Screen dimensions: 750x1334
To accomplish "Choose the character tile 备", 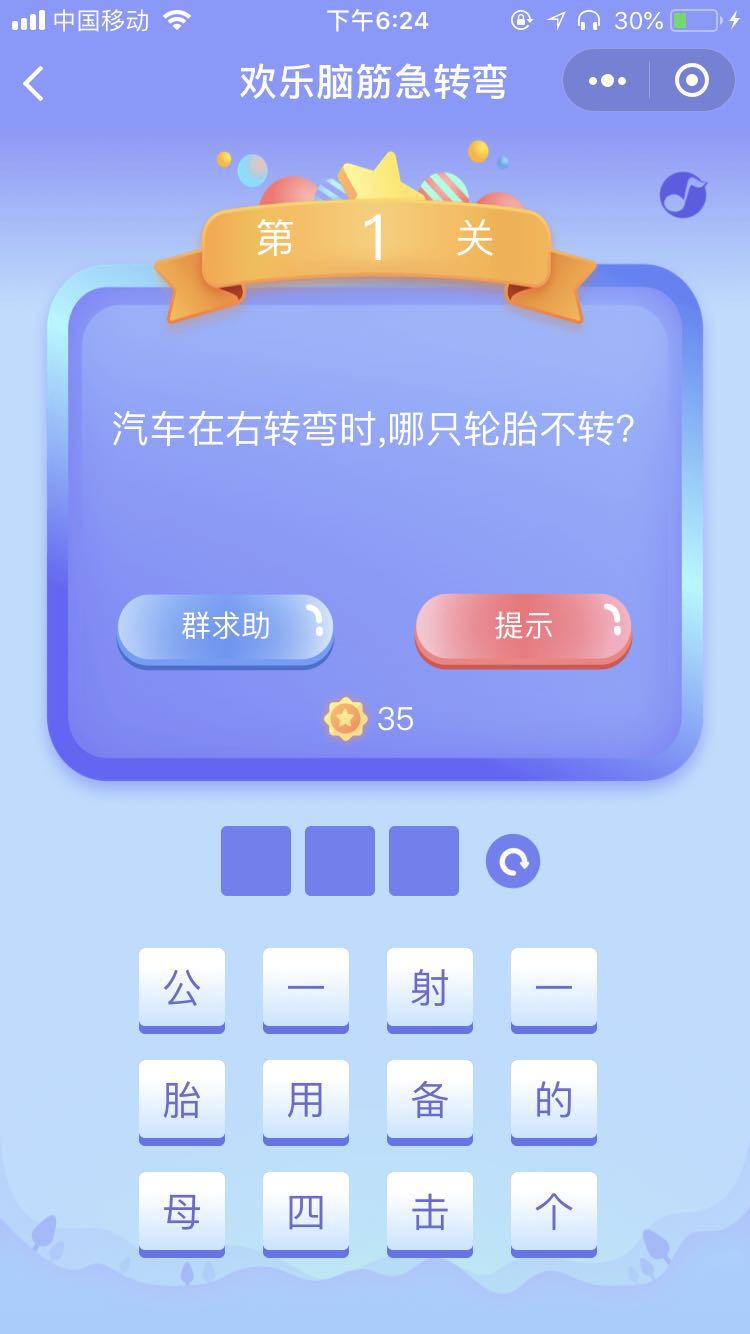I will [430, 1100].
